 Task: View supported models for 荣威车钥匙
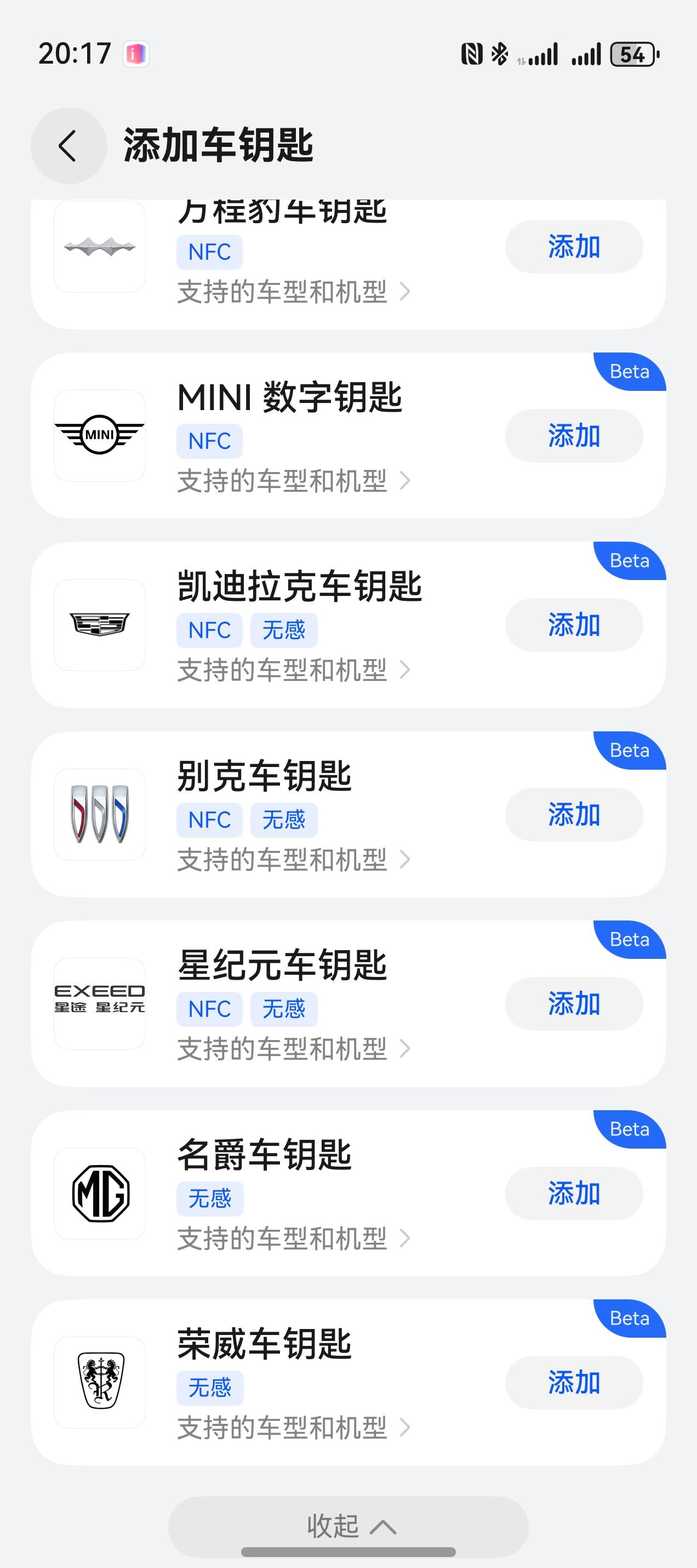click(x=293, y=1428)
